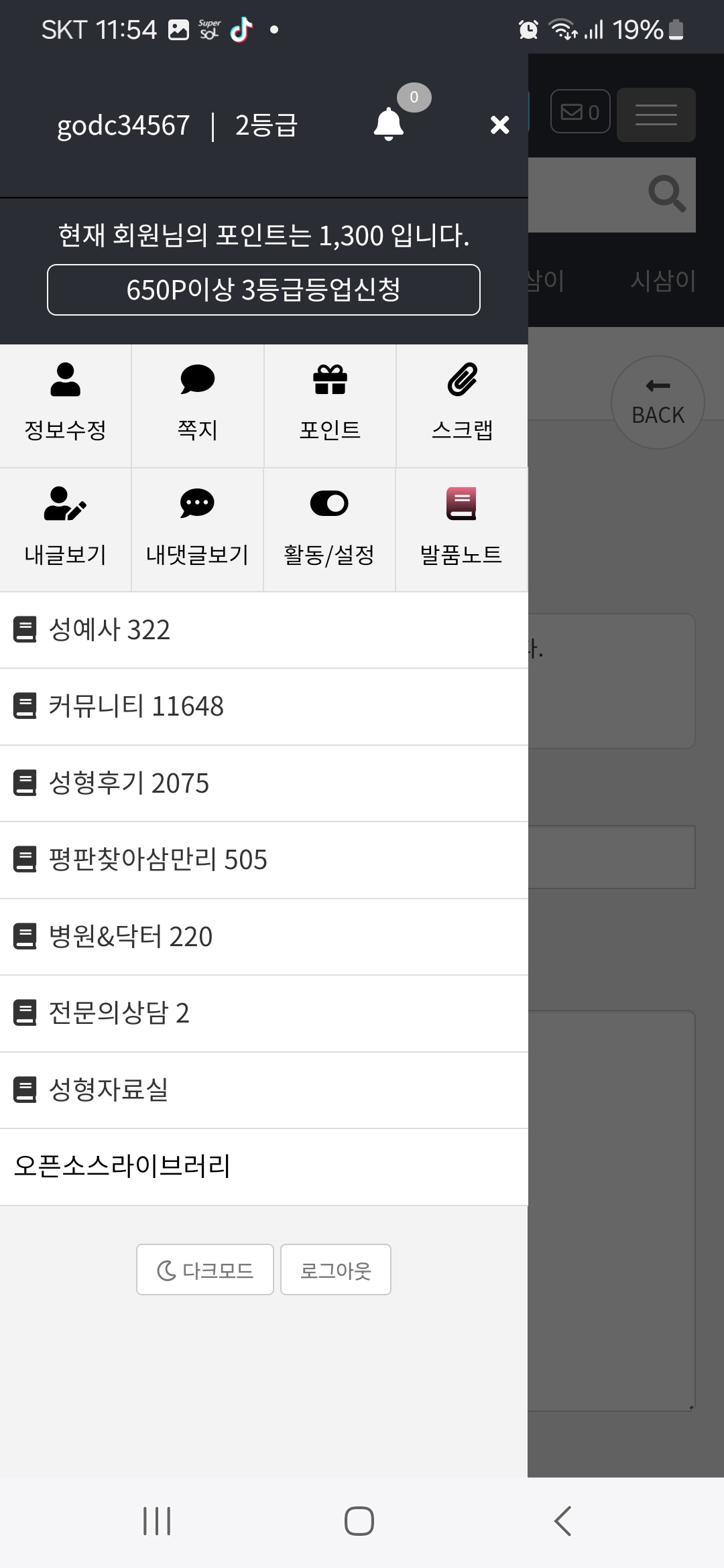The height and width of the screenshot is (1568, 724).
Task: Tap the 로그아웃 logout button
Action: [335, 1270]
